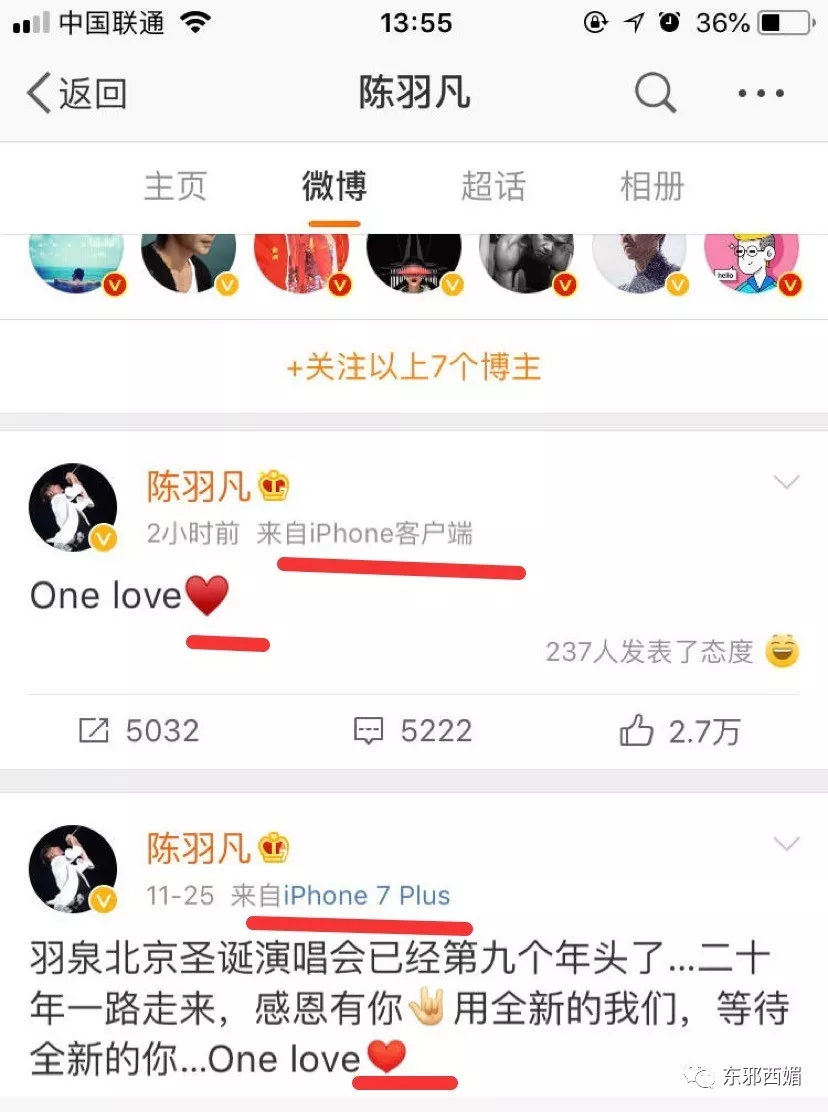Open the pink cartoon recommended blogger avatar
Screen dimensions: 828x1112
[751, 262]
